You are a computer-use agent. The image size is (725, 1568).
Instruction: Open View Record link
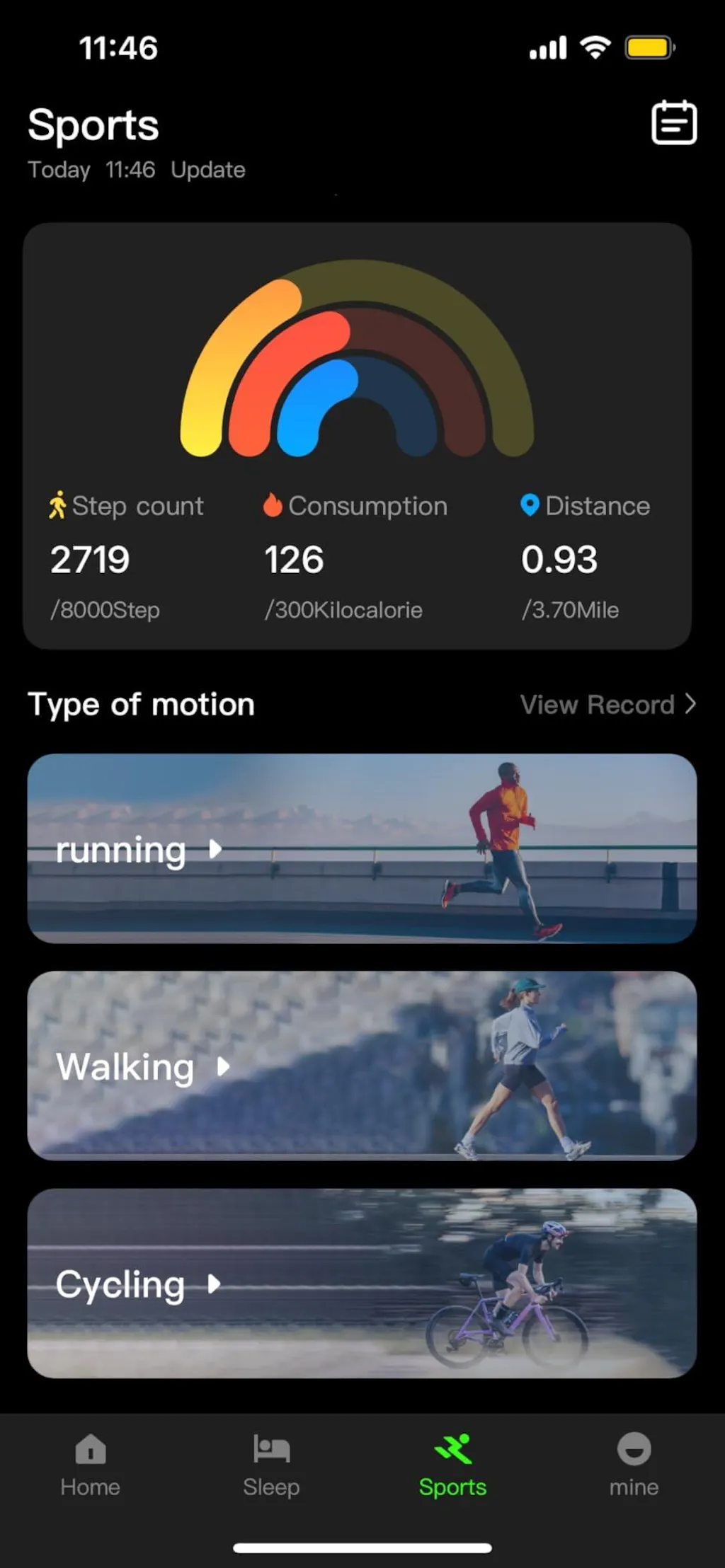607,704
